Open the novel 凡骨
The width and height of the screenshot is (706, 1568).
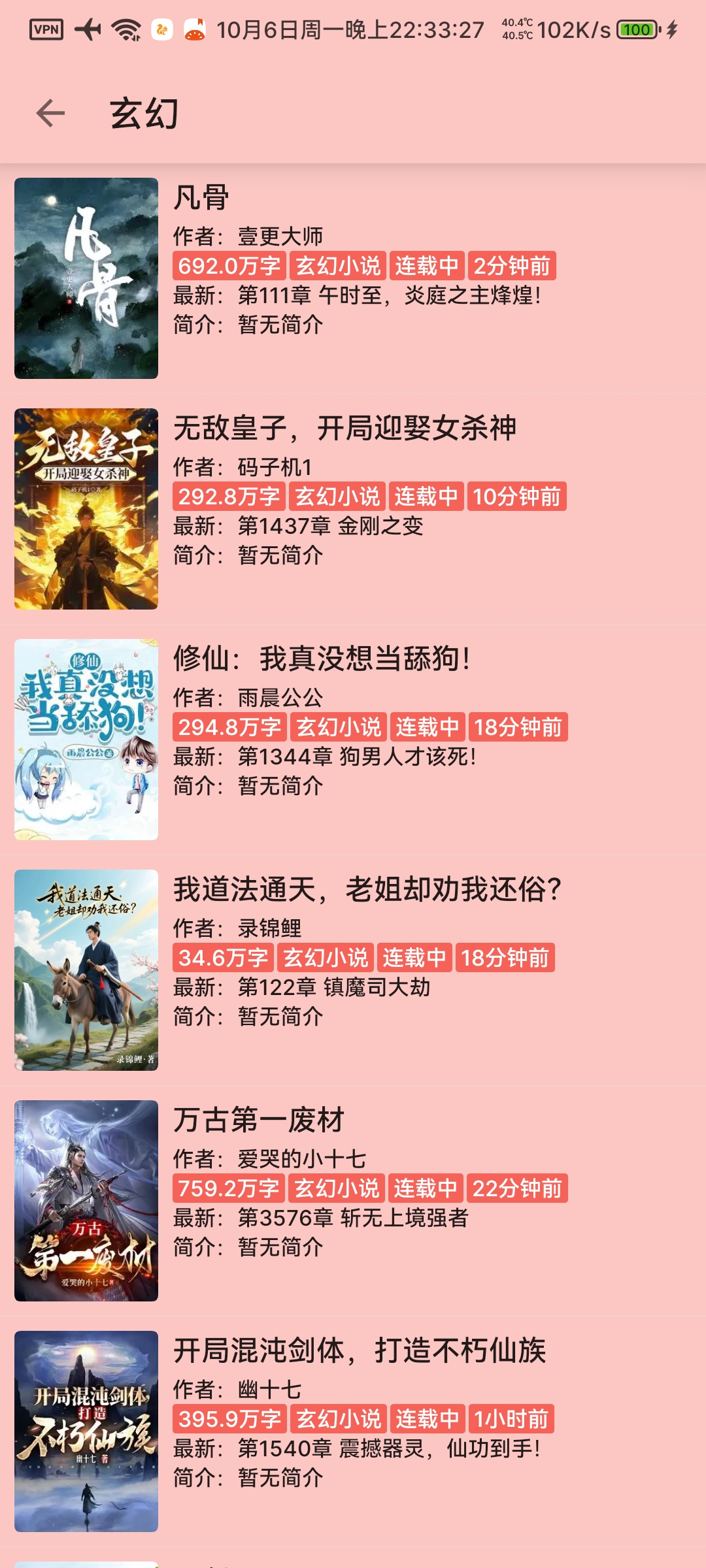[x=201, y=197]
